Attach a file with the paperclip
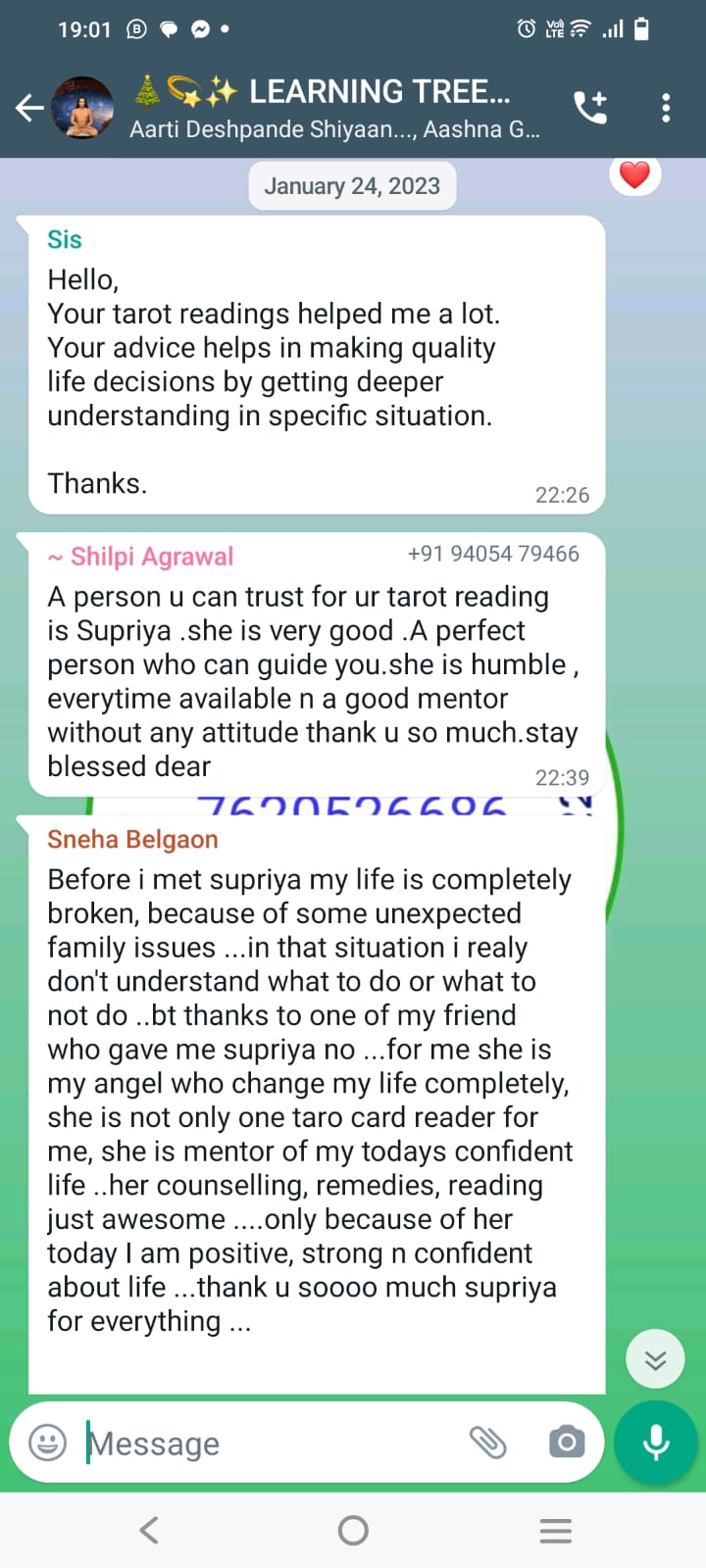Screen dimensions: 706x1568 487,1443
